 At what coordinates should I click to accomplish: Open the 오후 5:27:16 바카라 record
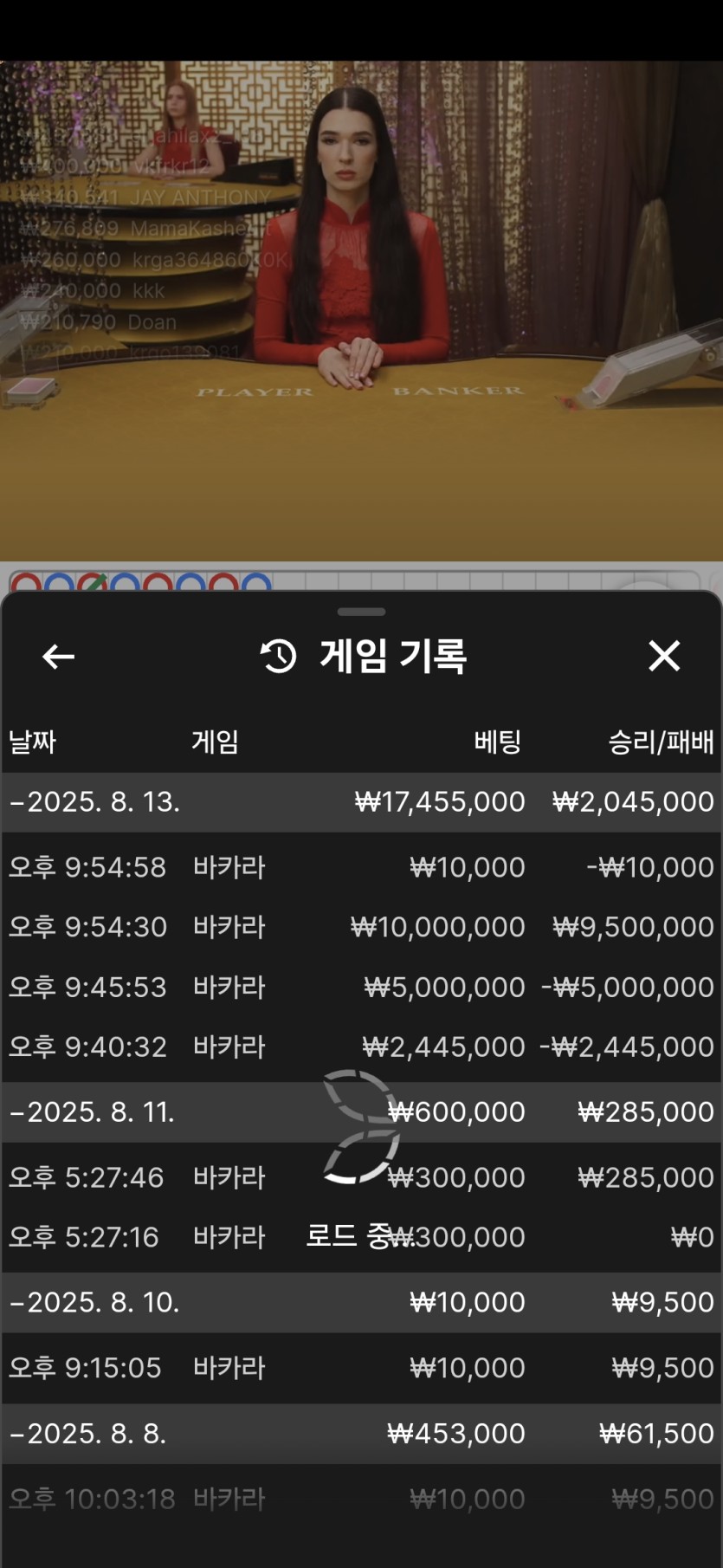(x=361, y=1237)
